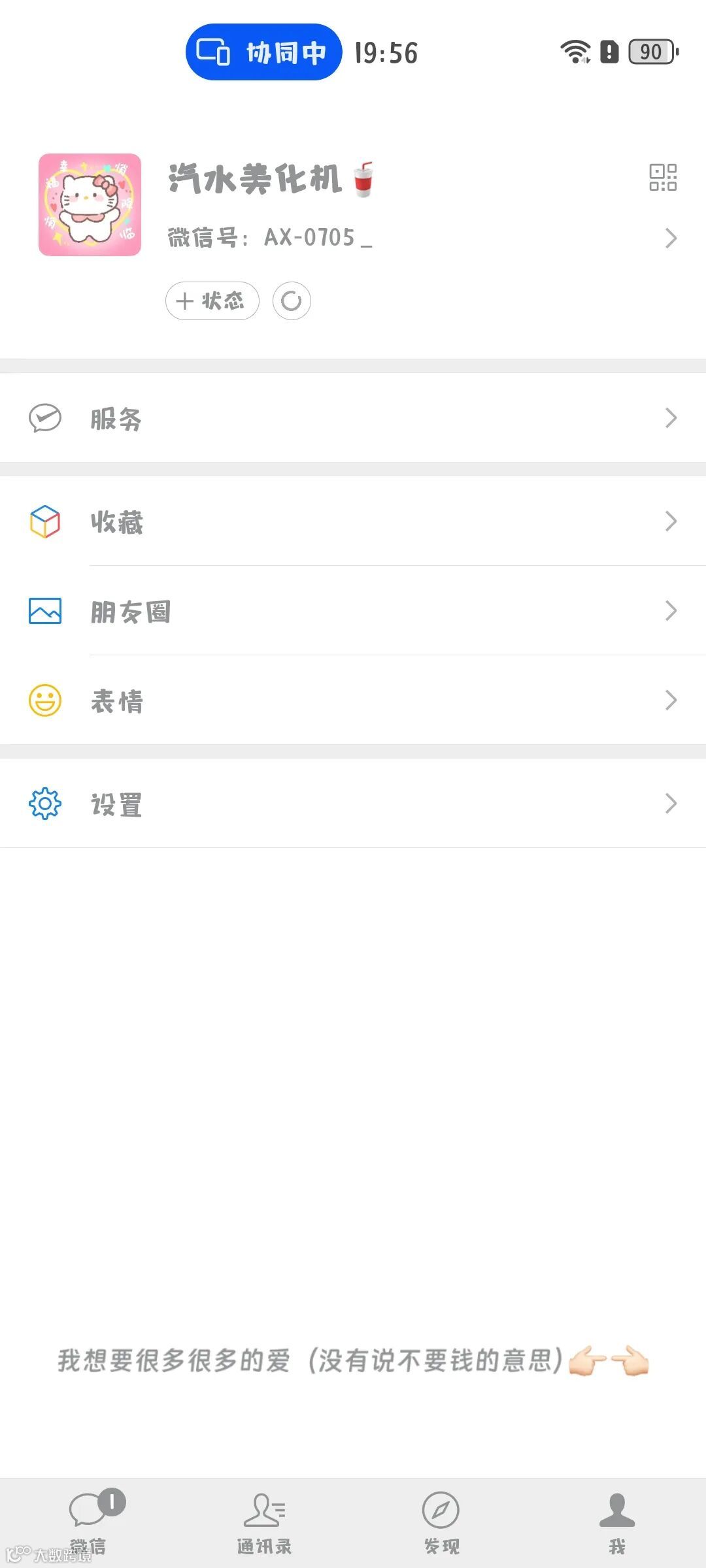706x1568 pixels.
Task: Open the 表情 sticker gallery
Action: [x=353, y=700]
